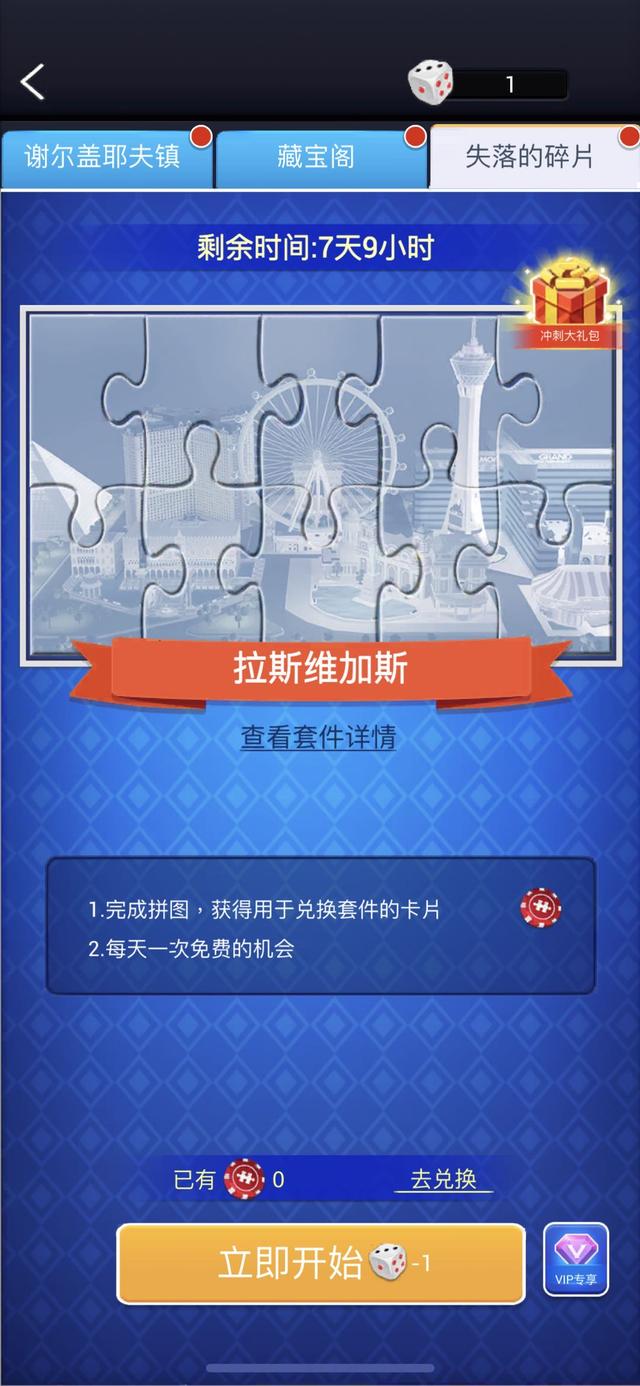Tap the 去兑换 redeem link
This screenshot has width=640, height=1386.
pyautogui.click(x=443, y=1179)
